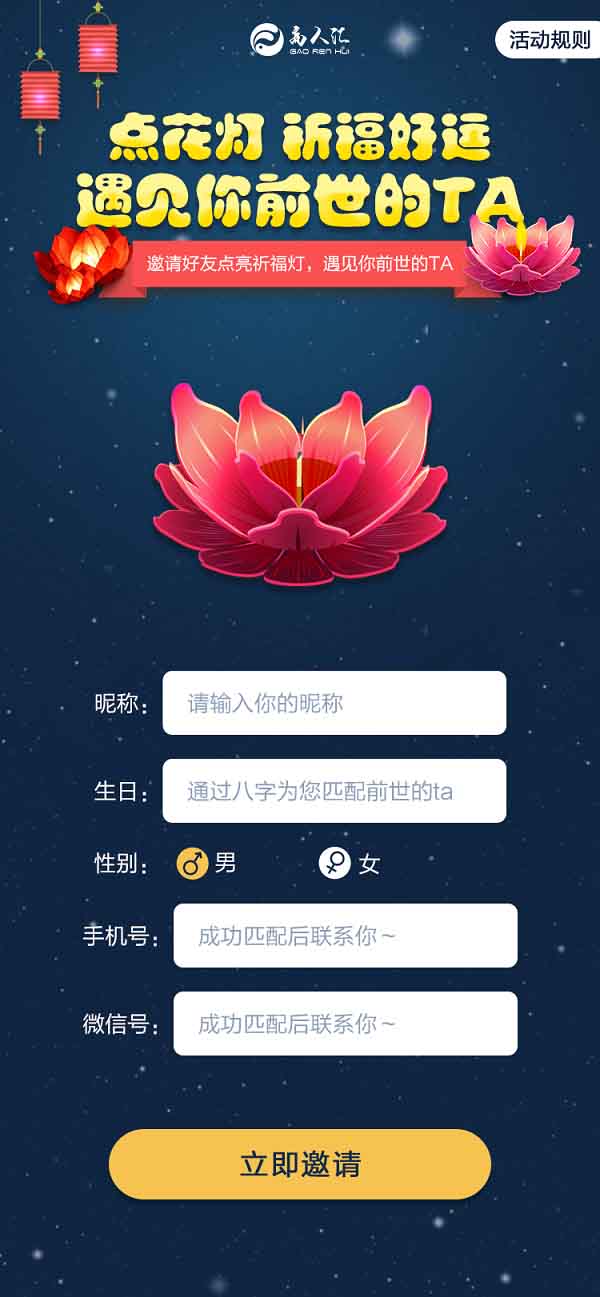This screenshot has width=600, height=1297.
Task: Tap the 立即邀请 invite button
Action: [x=300, y=1164]
